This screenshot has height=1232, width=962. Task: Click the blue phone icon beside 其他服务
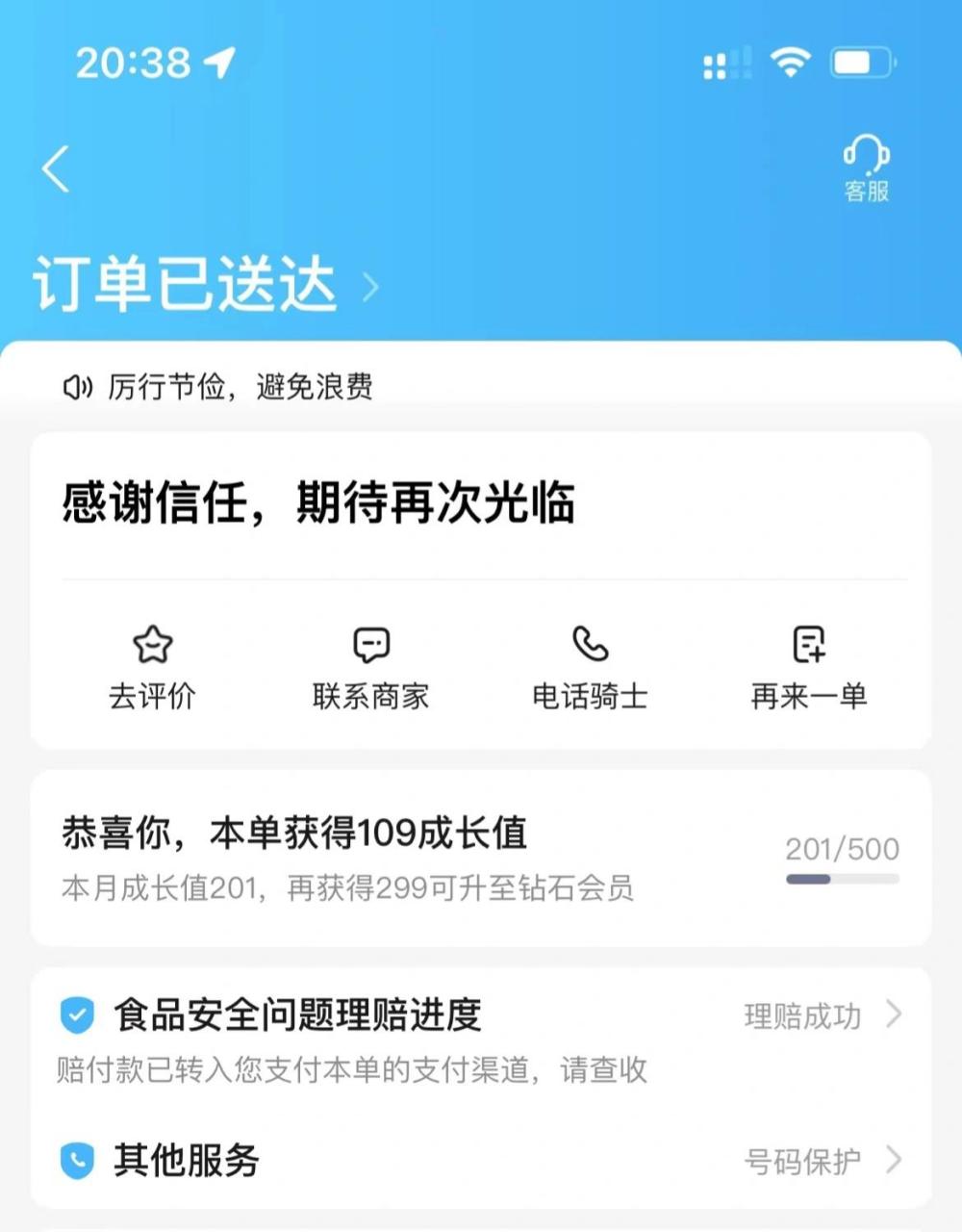tap(75, 1161)
